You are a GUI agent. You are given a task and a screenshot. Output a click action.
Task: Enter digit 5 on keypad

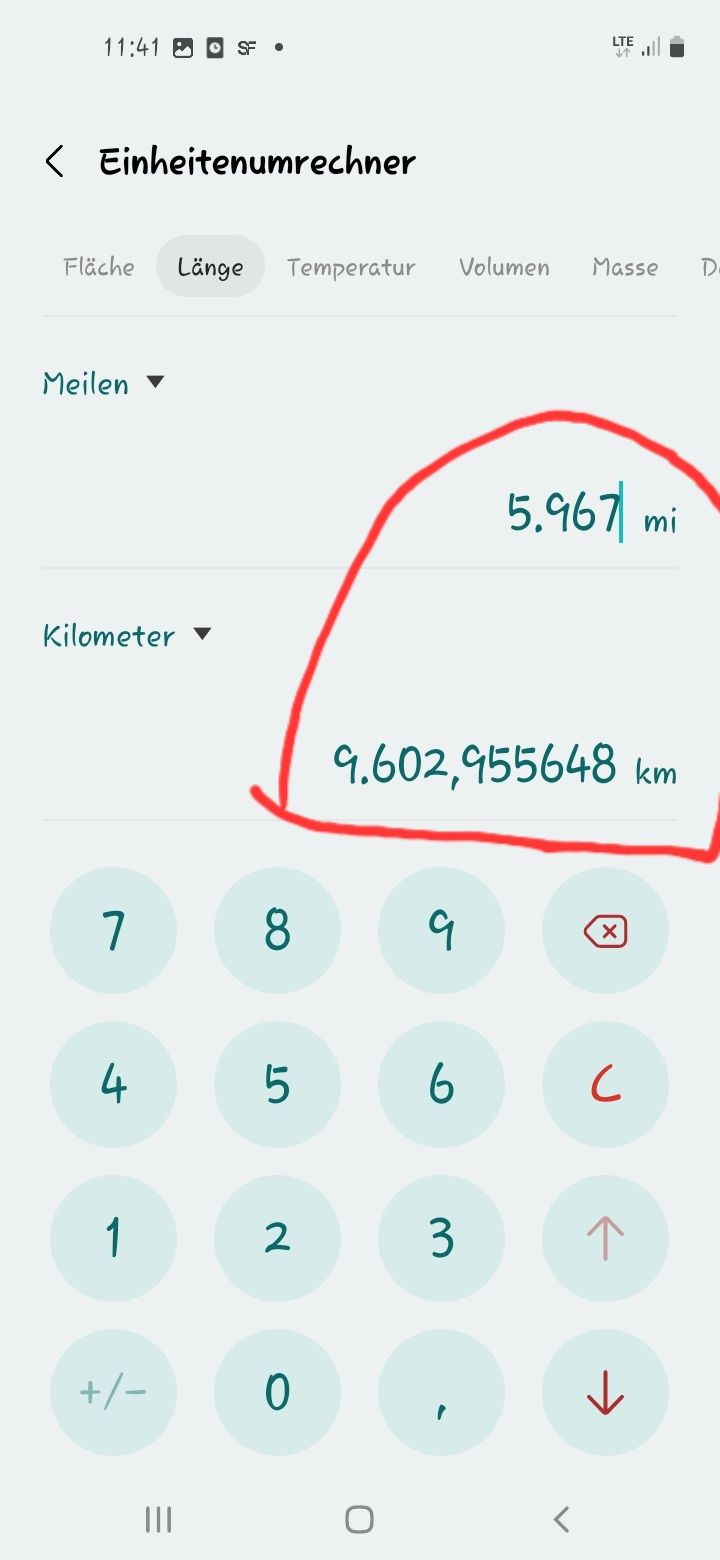(277, 1084)
